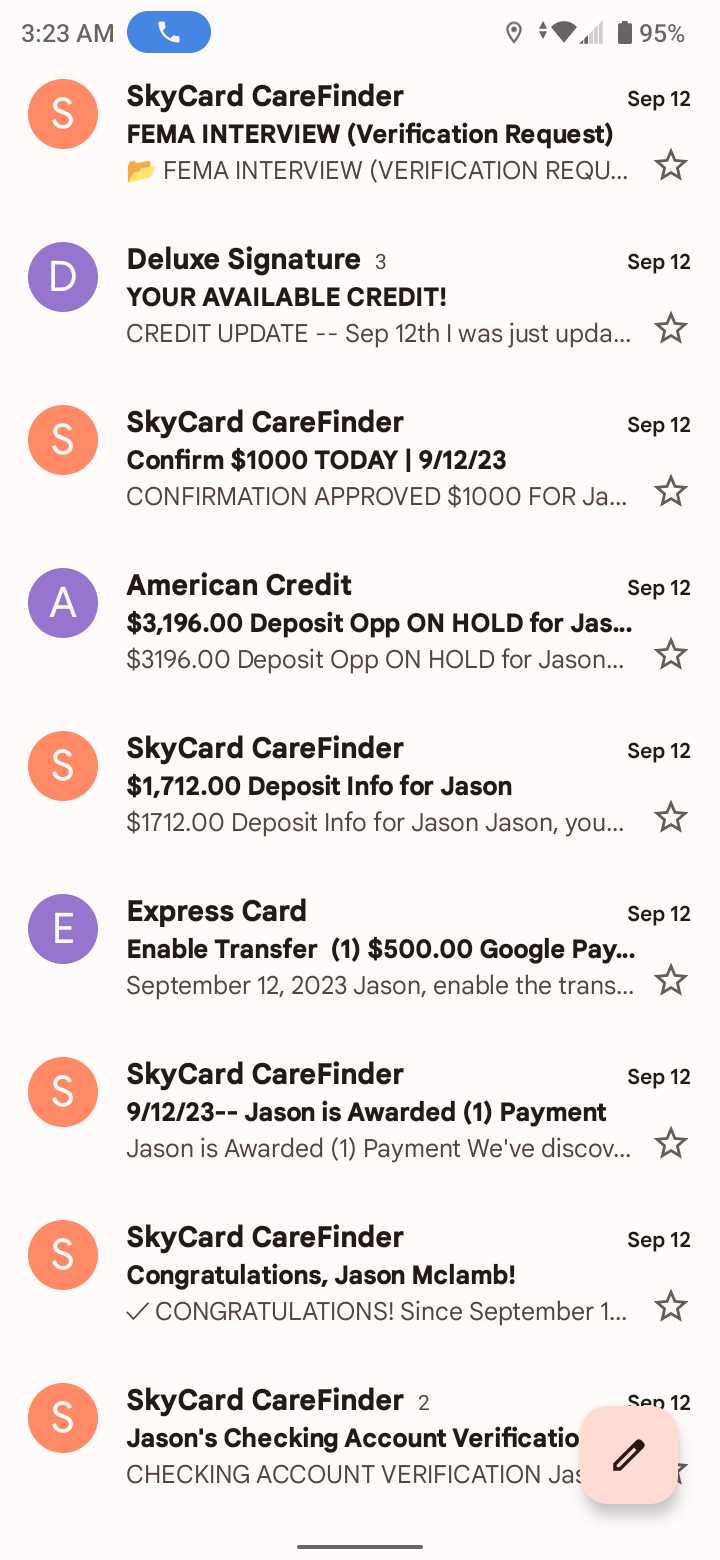Open YOUR AVAILABLE CREDIT email from Deluxe Signature
Screen dimensions: 720x1560
tap(370, 297)
